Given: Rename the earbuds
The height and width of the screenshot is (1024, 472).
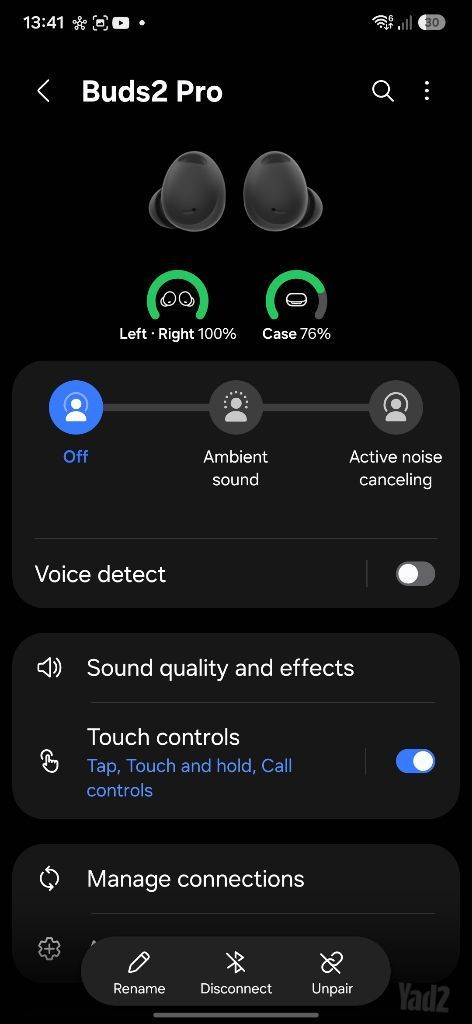Looking at the screenshot, I should 139,973.
